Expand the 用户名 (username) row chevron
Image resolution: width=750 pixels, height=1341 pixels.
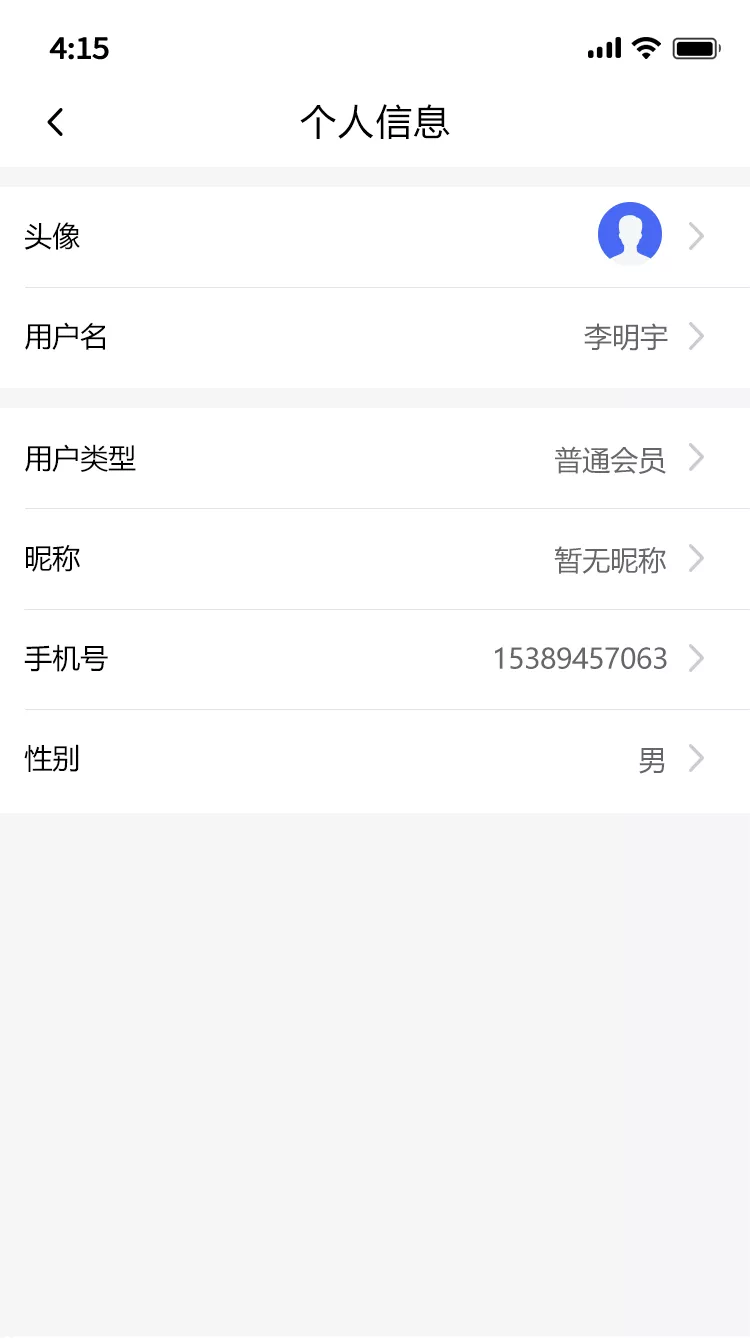click(x=696, y=336)
